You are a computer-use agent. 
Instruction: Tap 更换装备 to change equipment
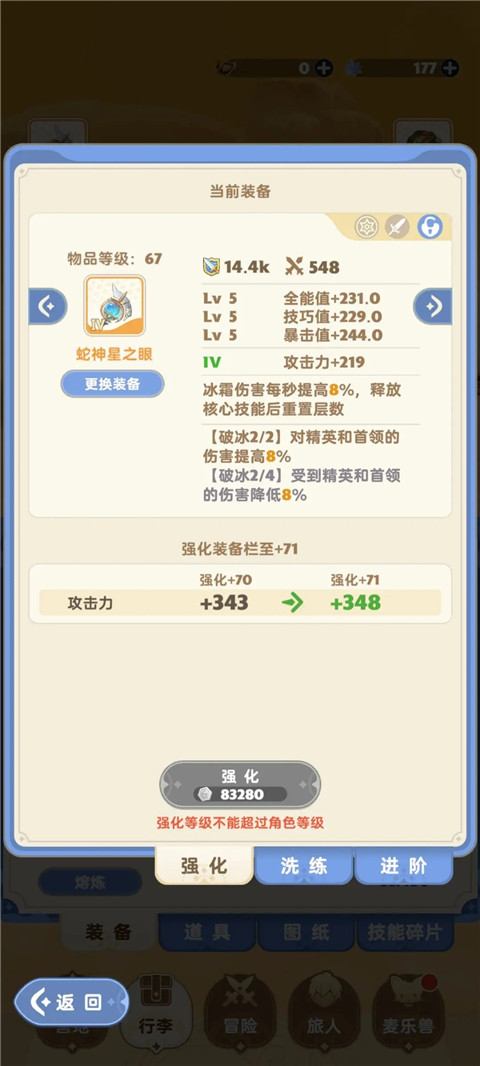coord(112,383)
